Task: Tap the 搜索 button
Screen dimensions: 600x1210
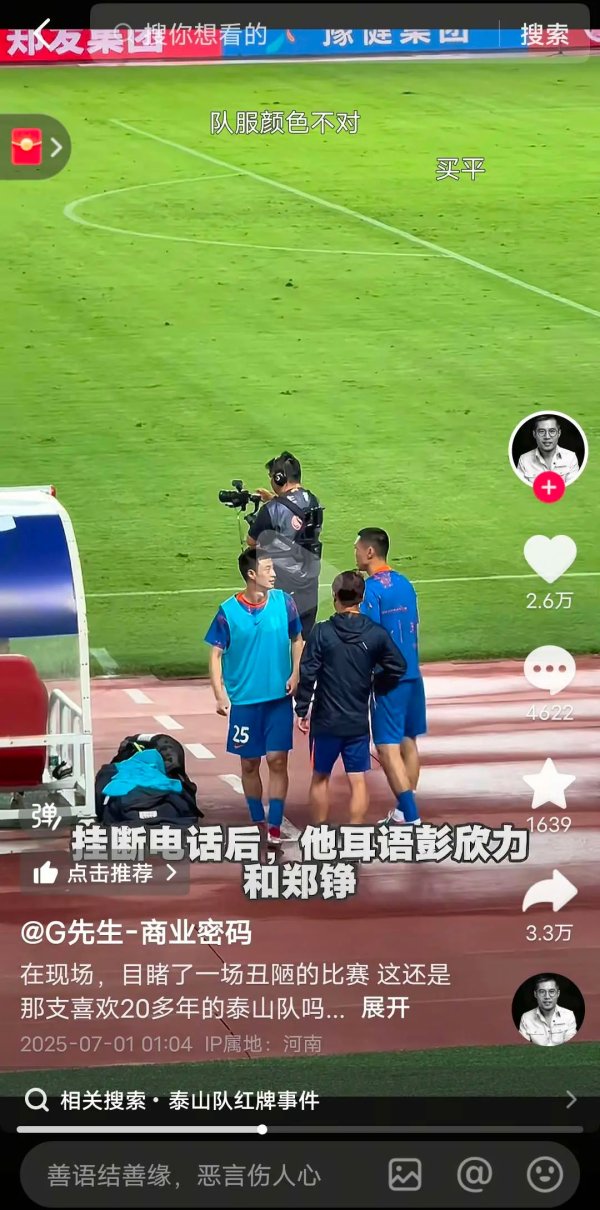Action: tap(544, 35)
